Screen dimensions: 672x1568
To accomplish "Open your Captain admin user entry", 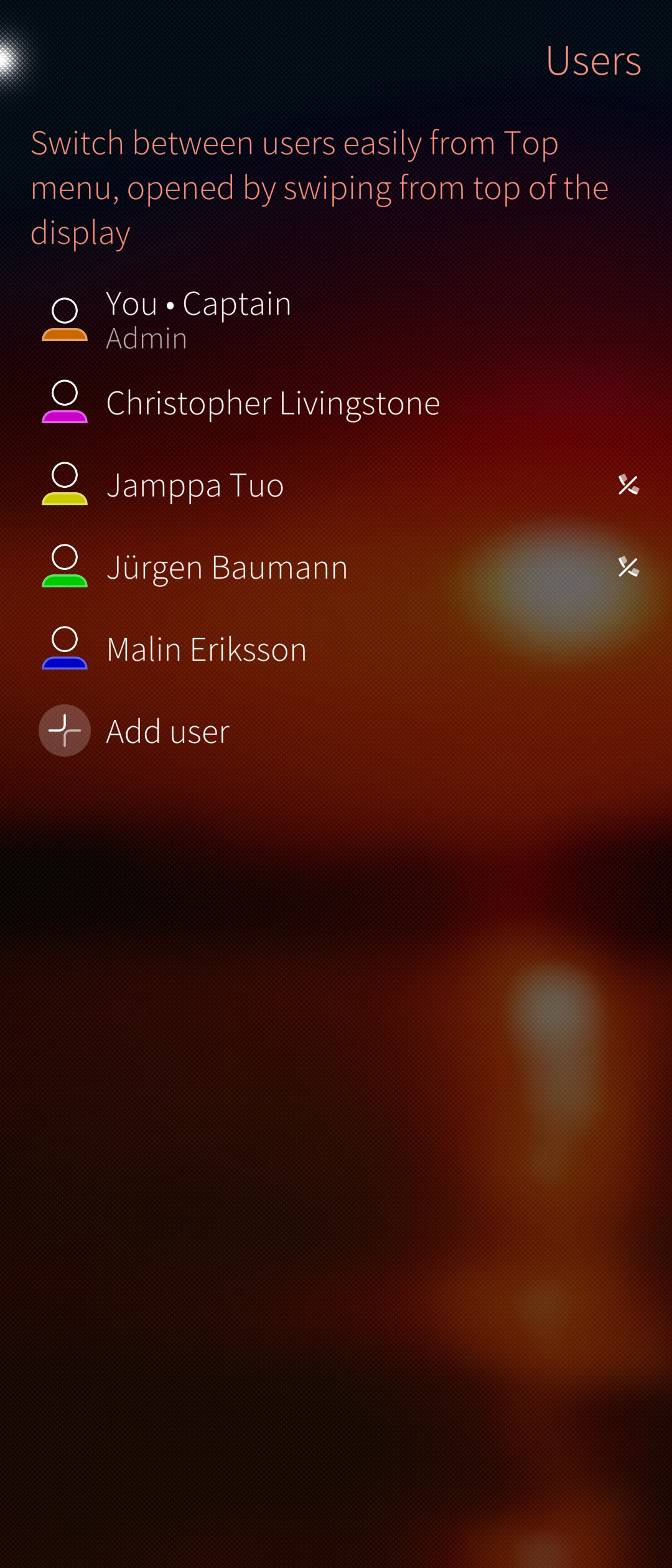I will click(199, 320).
